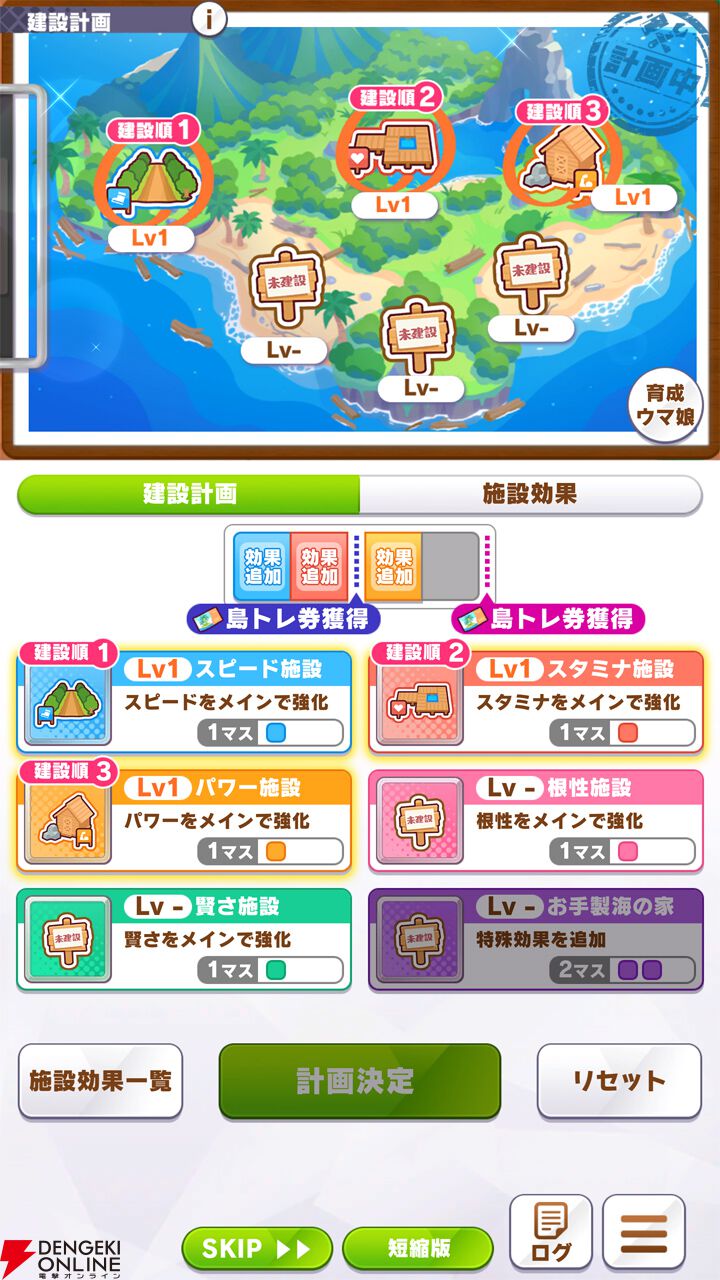Switch to 短縮版 mode
The height and width of the screenshot is (1280, 720).
tap(418, 1248)
